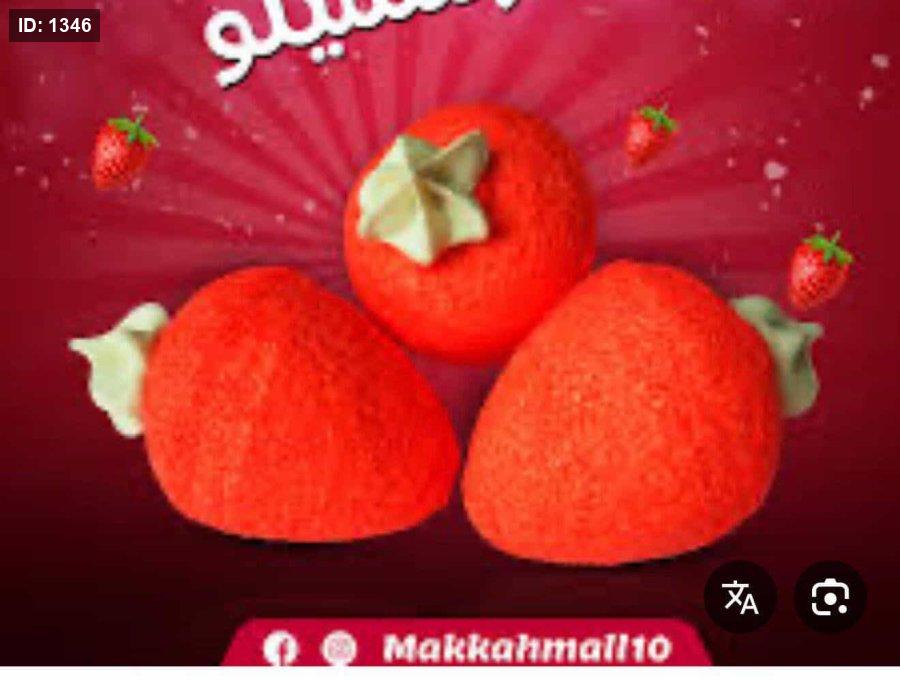The width and height of the screenshot is (900, 680).
Task: Search this image with Google Lens
Action: coord(830,597)
